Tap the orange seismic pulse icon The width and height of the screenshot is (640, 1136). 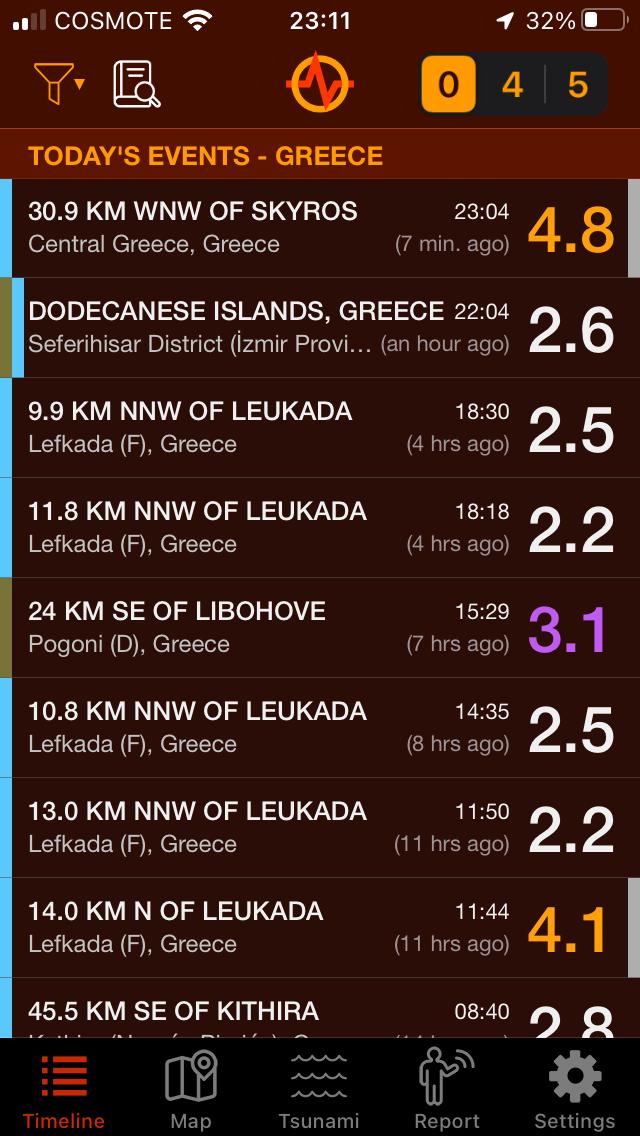[320, 84]
